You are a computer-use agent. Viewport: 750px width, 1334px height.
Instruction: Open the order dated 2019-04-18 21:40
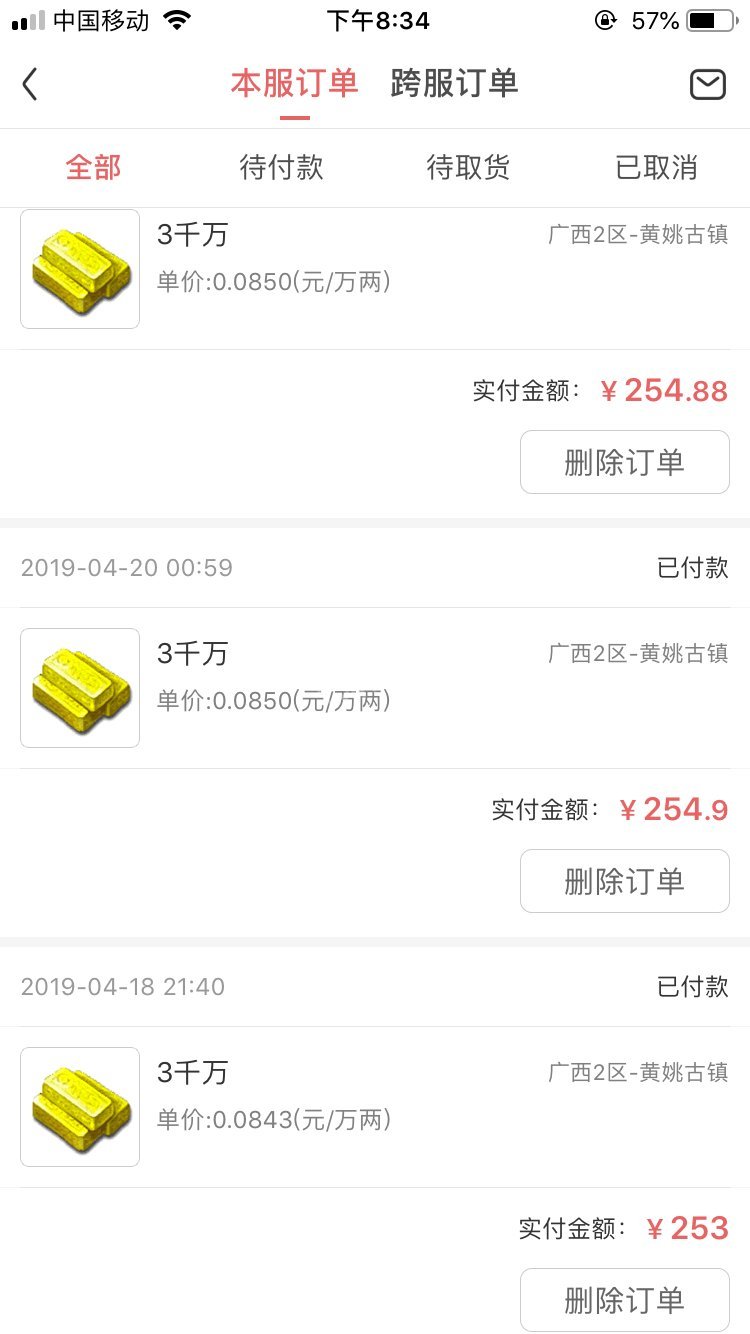(375, 1107)
